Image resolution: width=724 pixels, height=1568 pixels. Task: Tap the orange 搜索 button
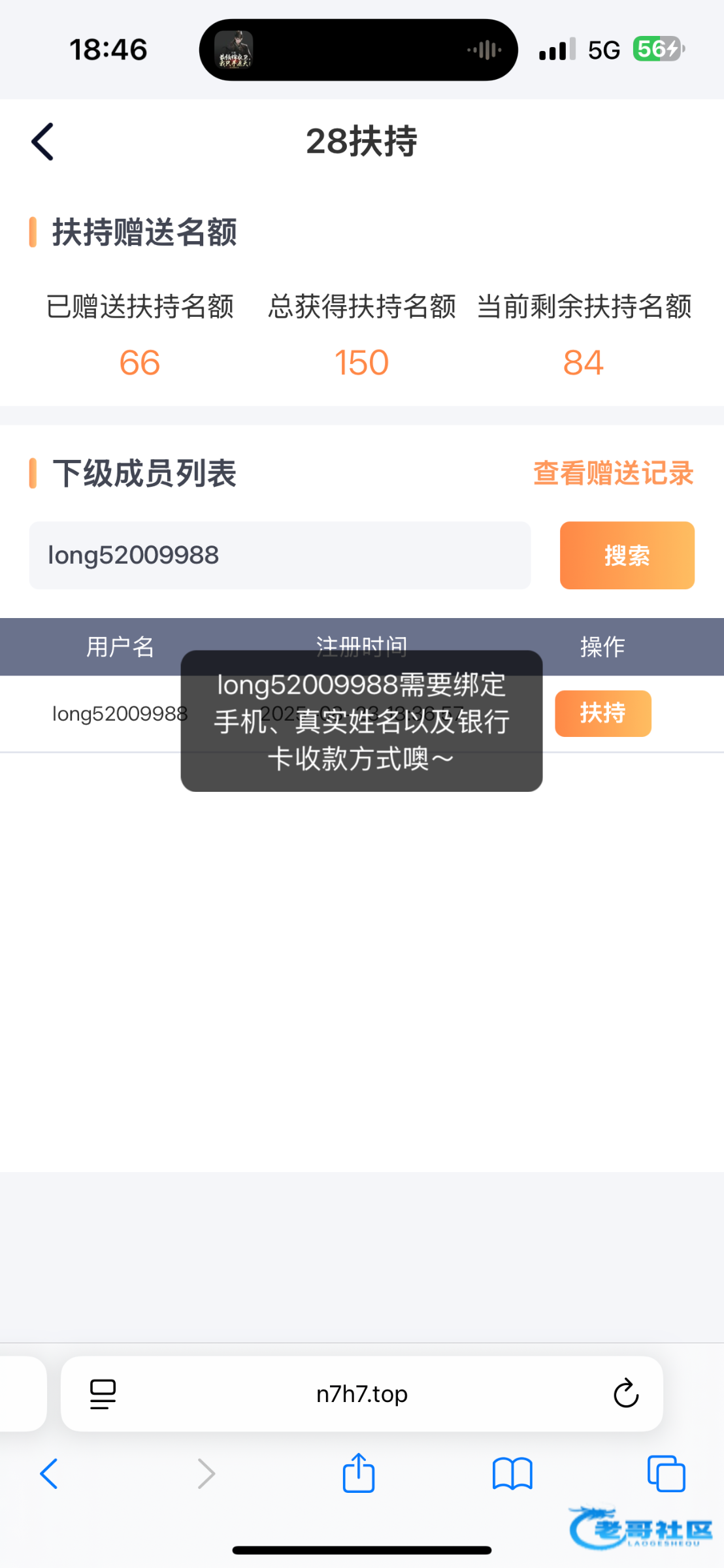pos(627,555)
